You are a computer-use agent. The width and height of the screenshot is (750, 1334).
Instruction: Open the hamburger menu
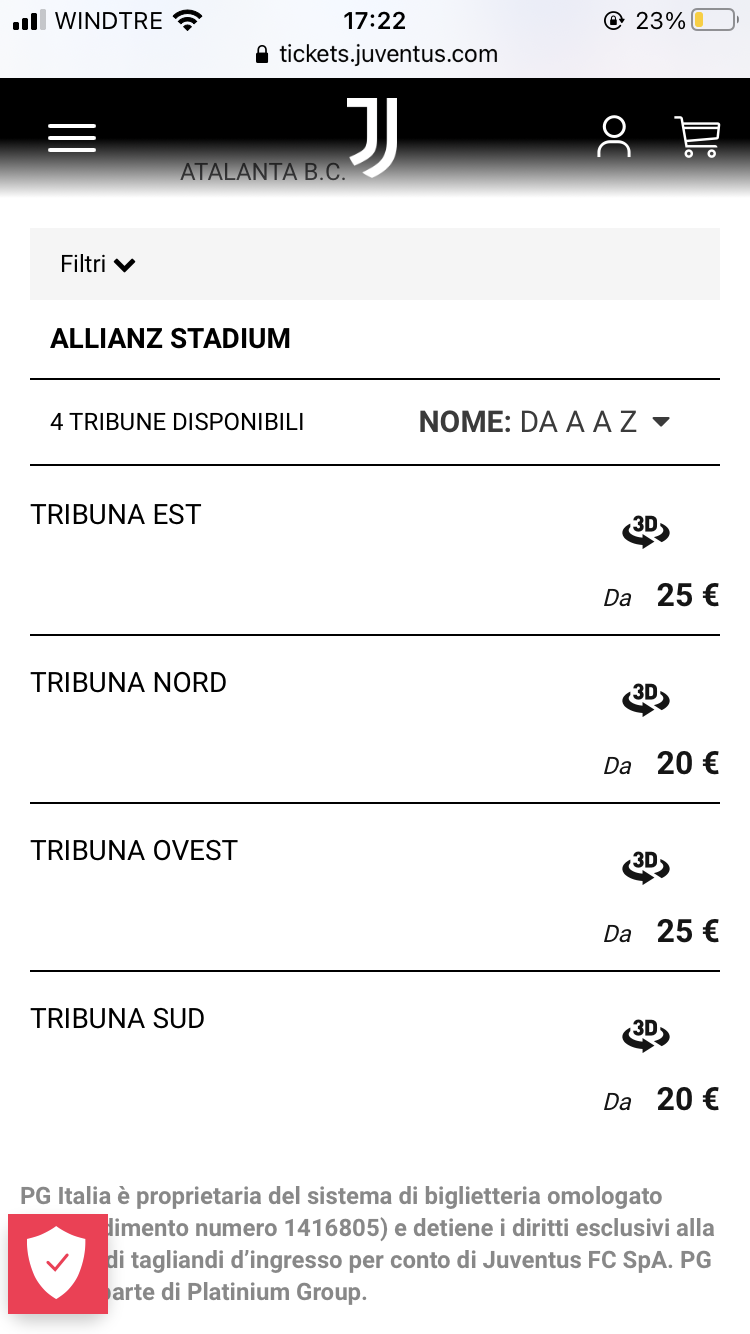(x=72, y=138)
